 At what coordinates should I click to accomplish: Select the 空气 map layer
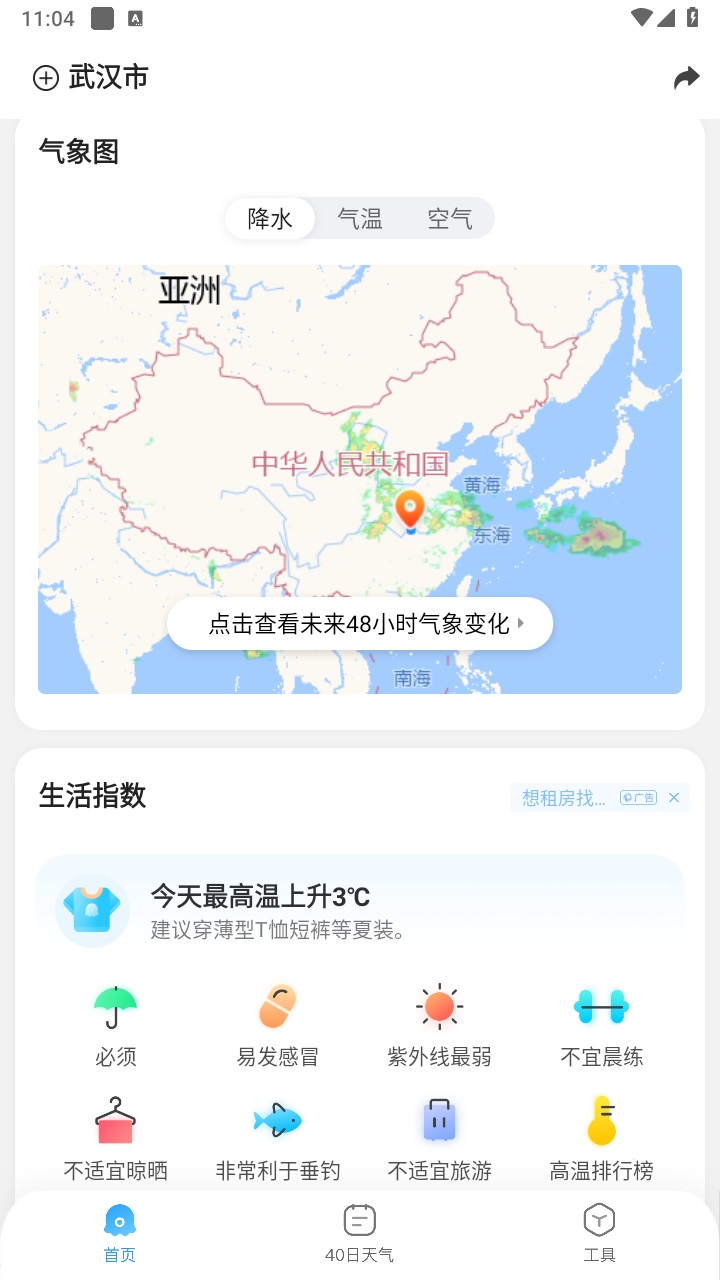coord(449,218)
